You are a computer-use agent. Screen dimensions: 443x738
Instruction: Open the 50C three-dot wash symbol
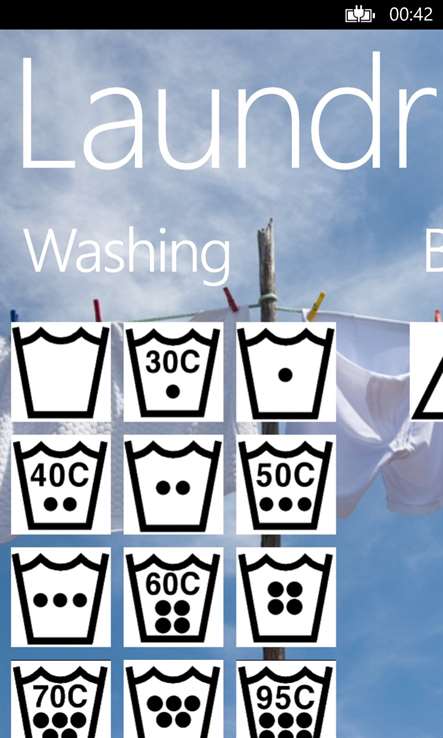pos(286,484)
